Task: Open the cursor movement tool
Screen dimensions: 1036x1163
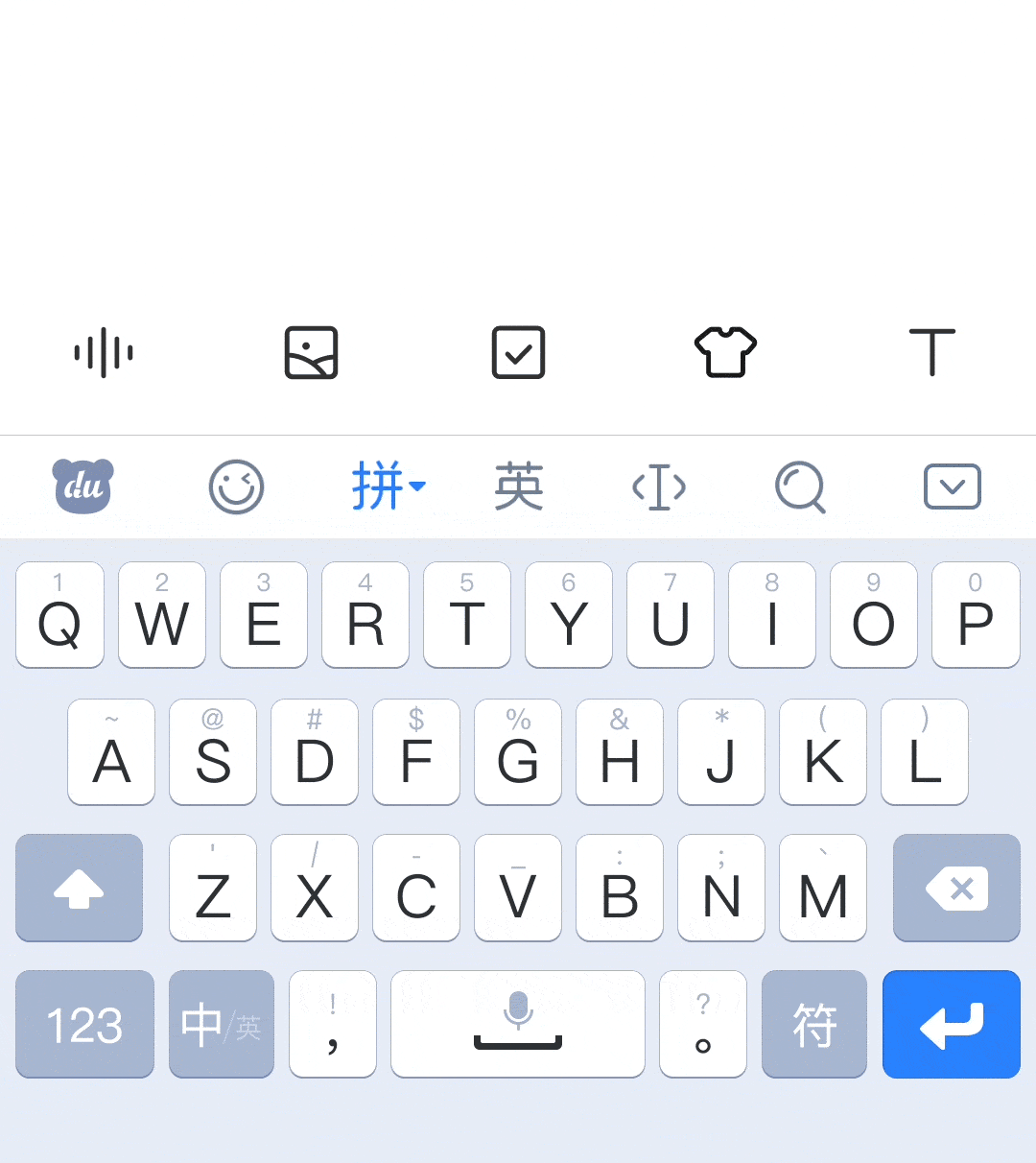Action: (x=659, y=487)
